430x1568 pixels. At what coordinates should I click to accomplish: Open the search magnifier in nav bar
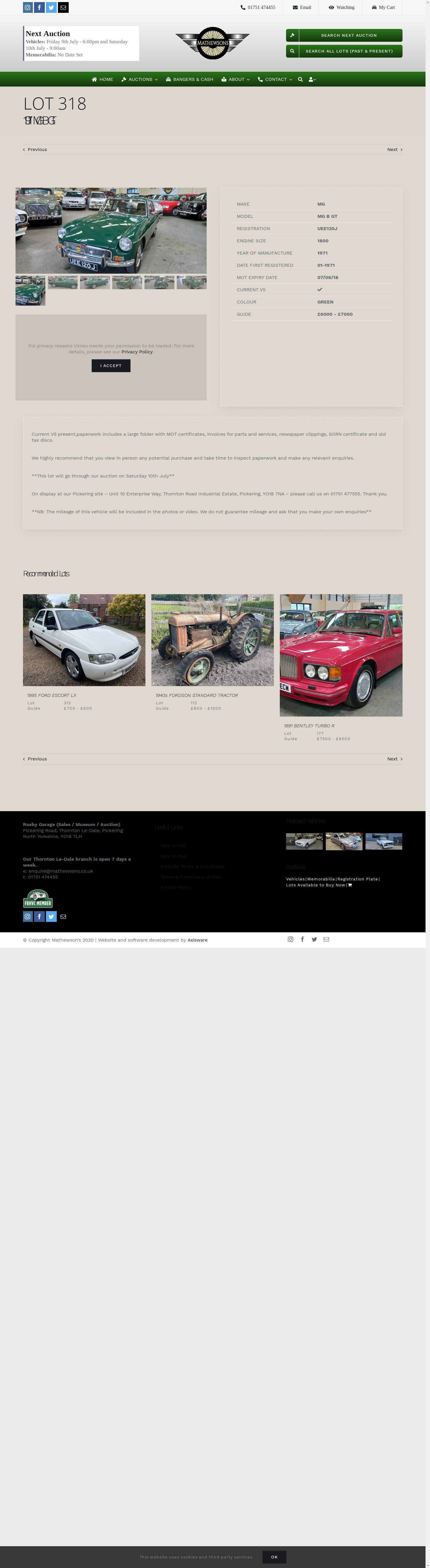point(300,79)
